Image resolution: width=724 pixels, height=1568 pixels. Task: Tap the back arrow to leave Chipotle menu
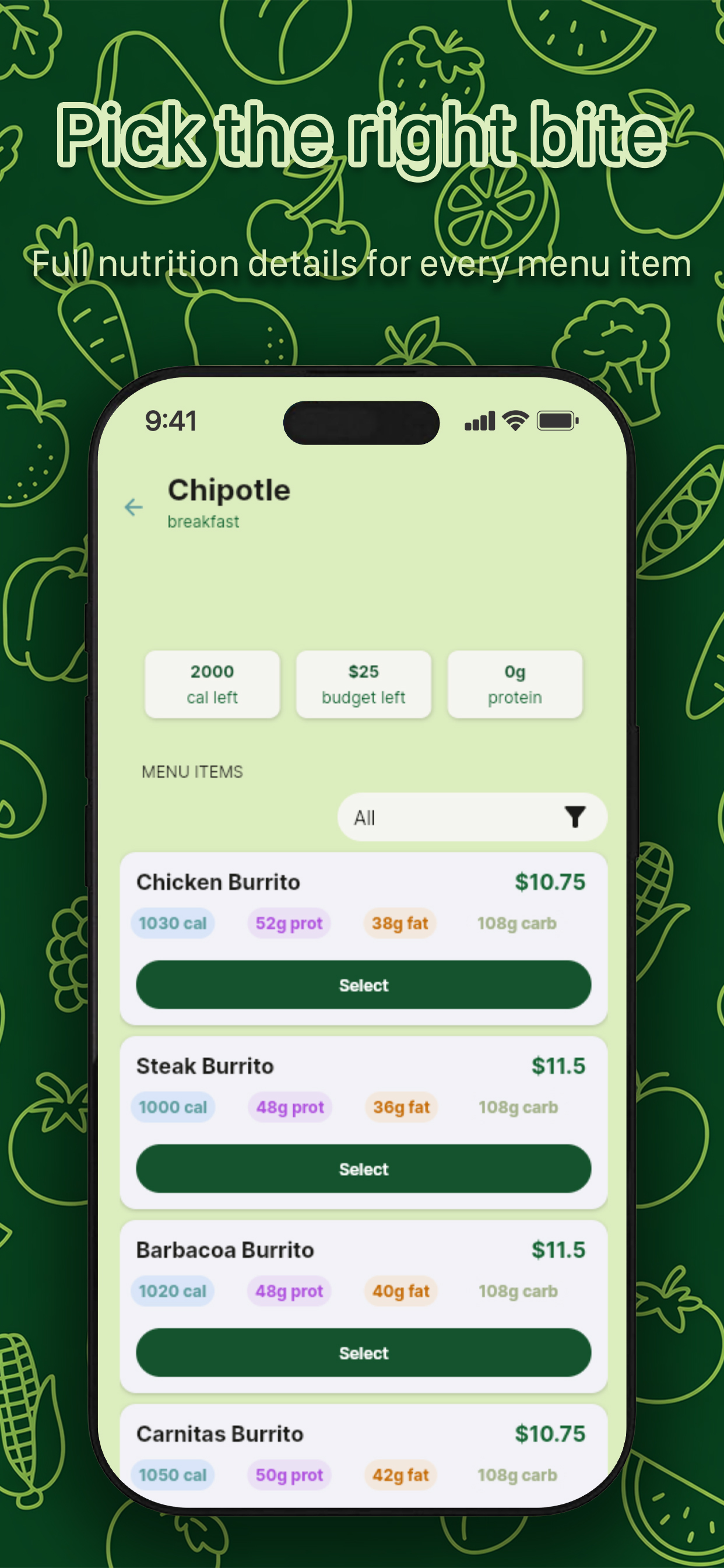[133, 507]
